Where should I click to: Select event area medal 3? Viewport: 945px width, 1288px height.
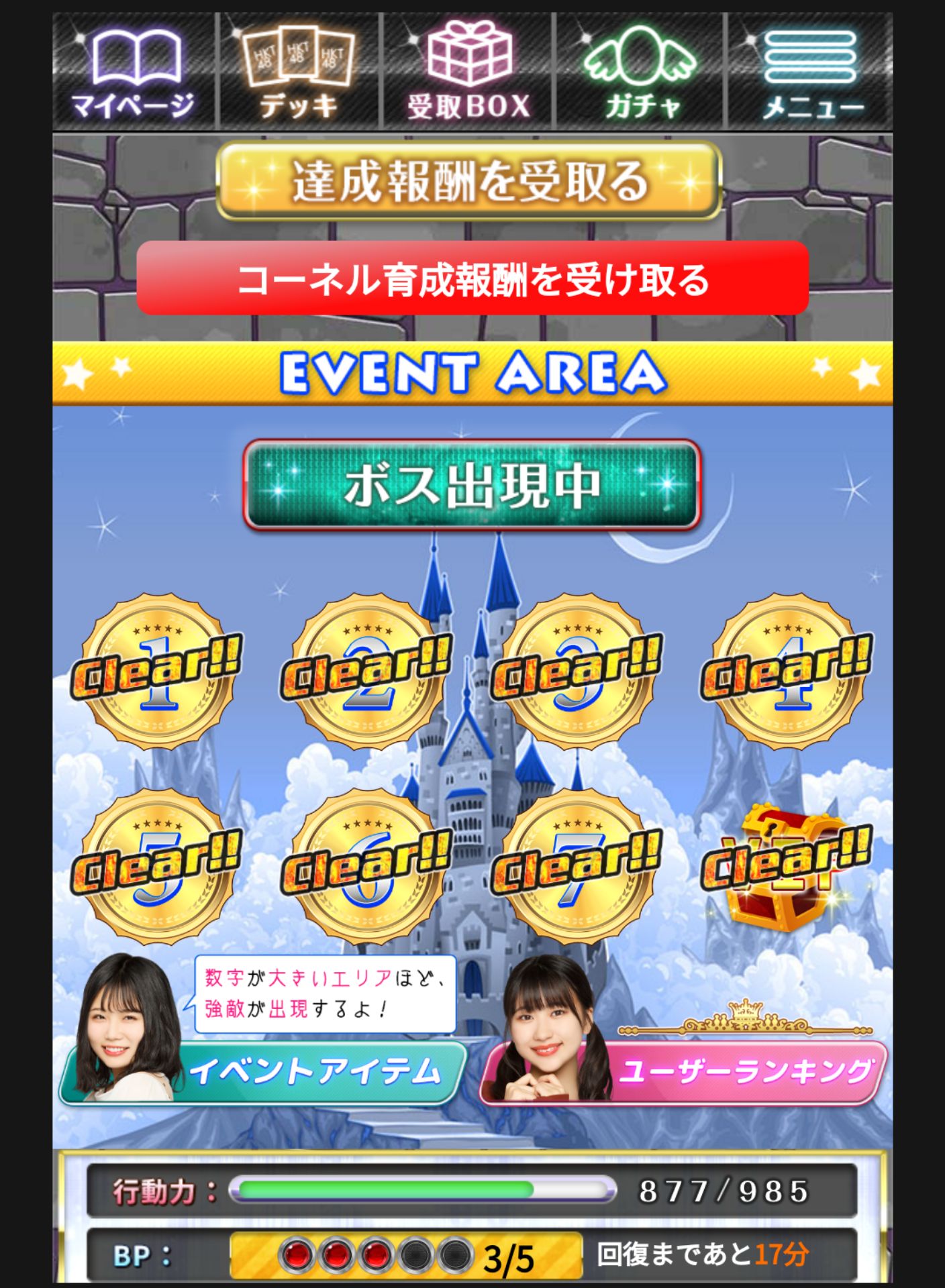pyautogui.click(x=577, y=672)
